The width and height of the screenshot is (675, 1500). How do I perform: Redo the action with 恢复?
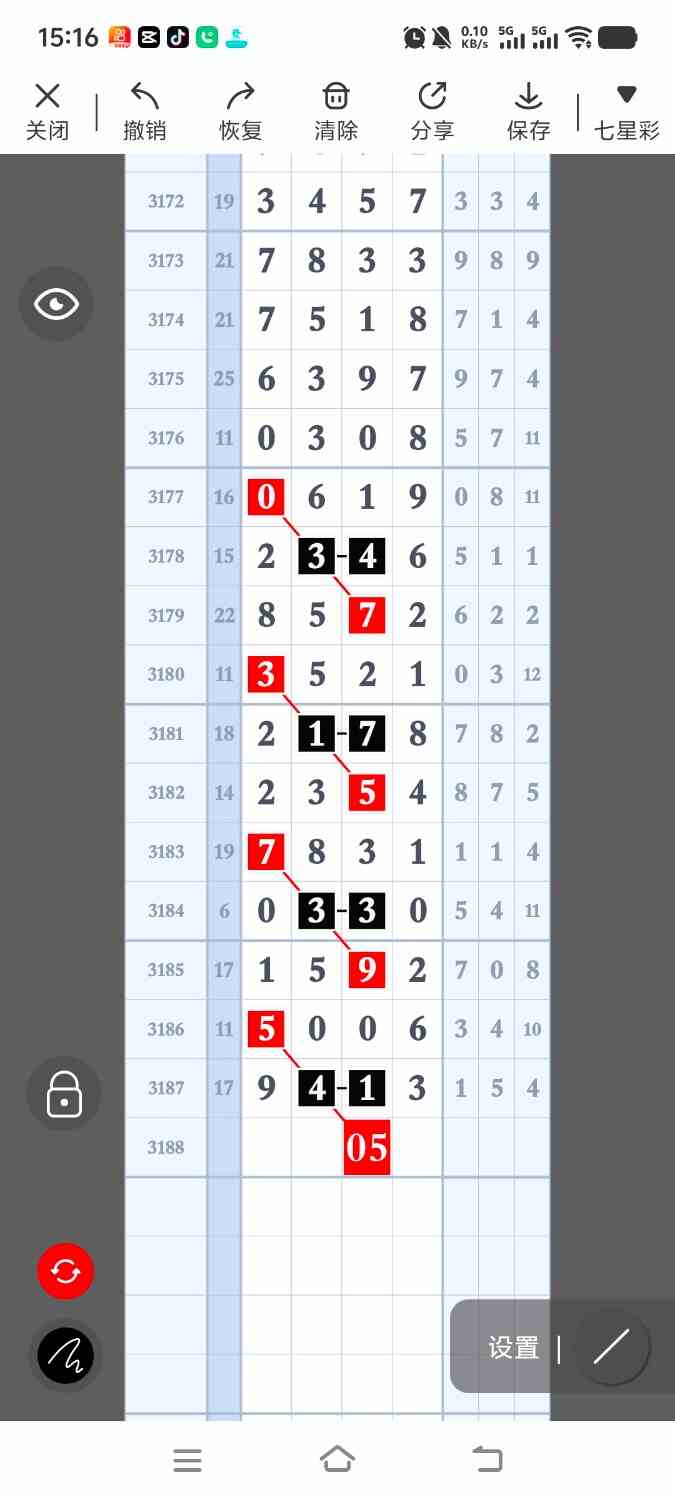point(240,111)
